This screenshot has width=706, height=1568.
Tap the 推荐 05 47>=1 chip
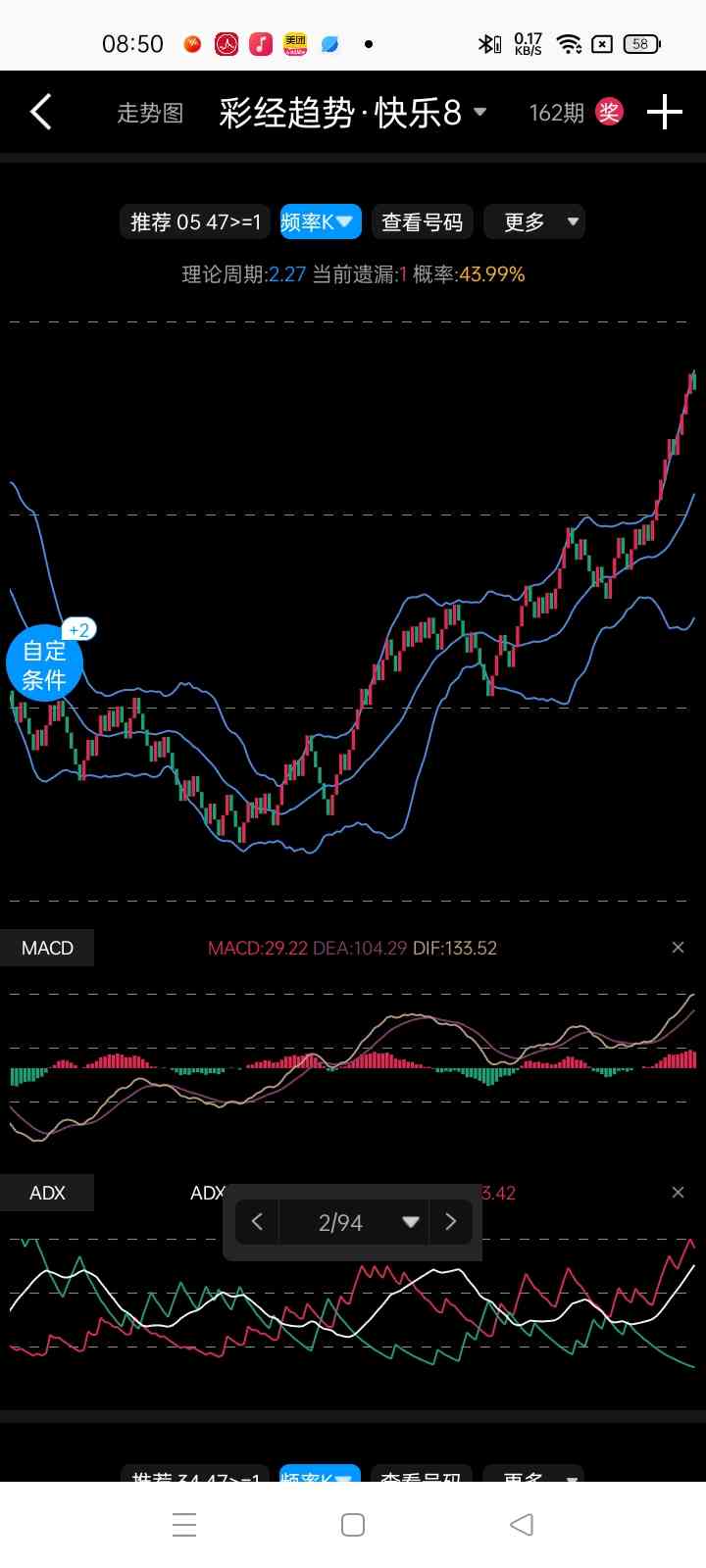tap(196, 222)
